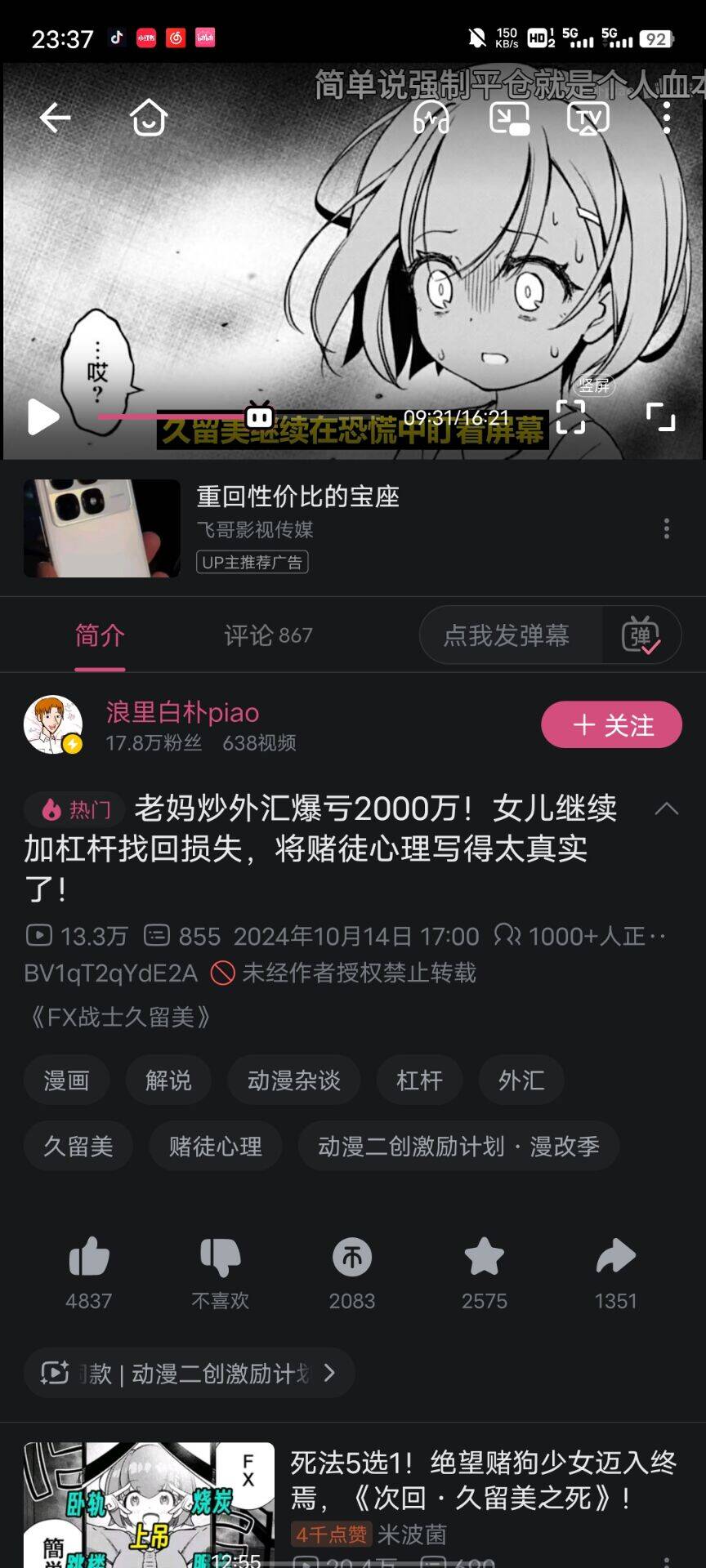Open the 动漫二创激励计划 banner link
Viewport: 706px width, 1568px height.
click(190, 1373)
